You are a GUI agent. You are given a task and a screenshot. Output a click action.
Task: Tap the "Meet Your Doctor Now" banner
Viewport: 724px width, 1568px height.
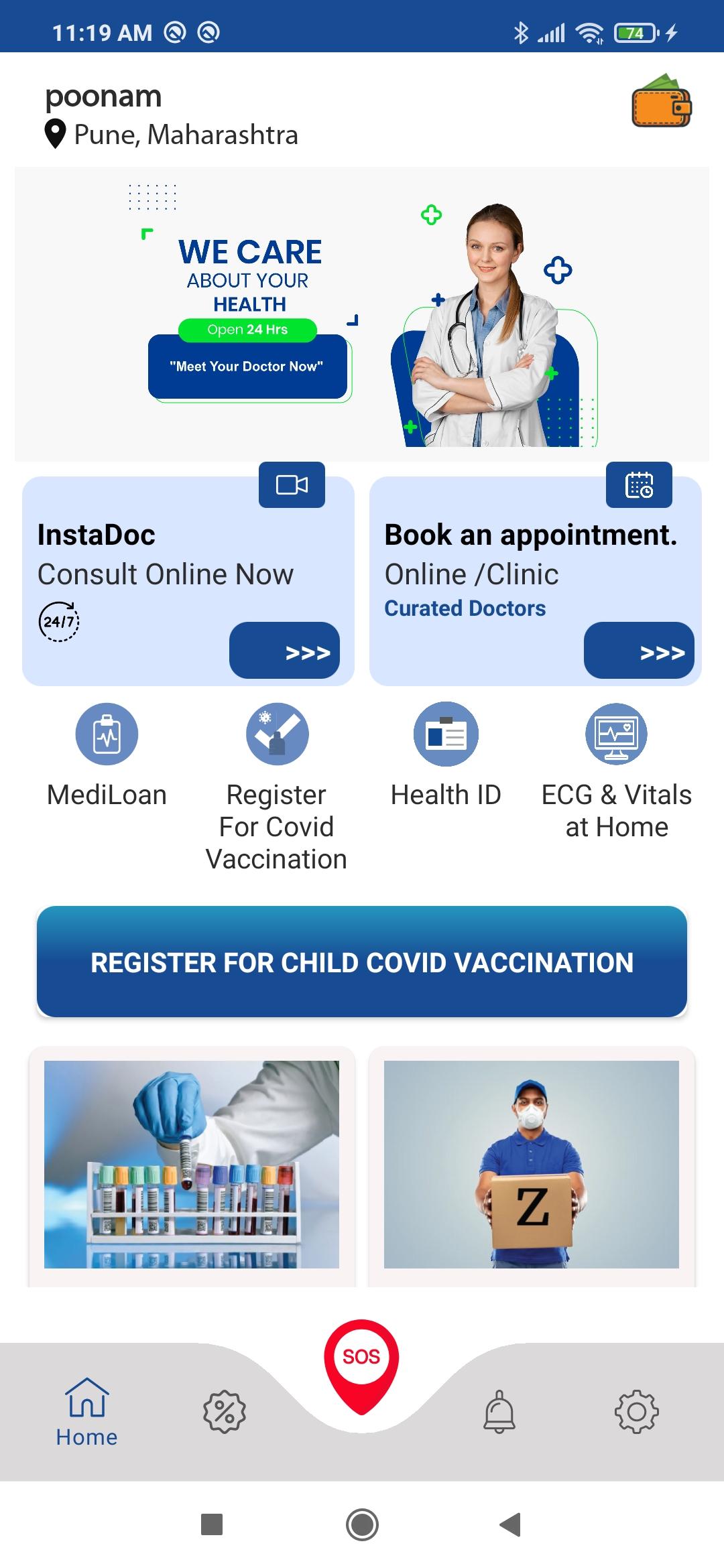pyautogui.click(x=247, y=367)
